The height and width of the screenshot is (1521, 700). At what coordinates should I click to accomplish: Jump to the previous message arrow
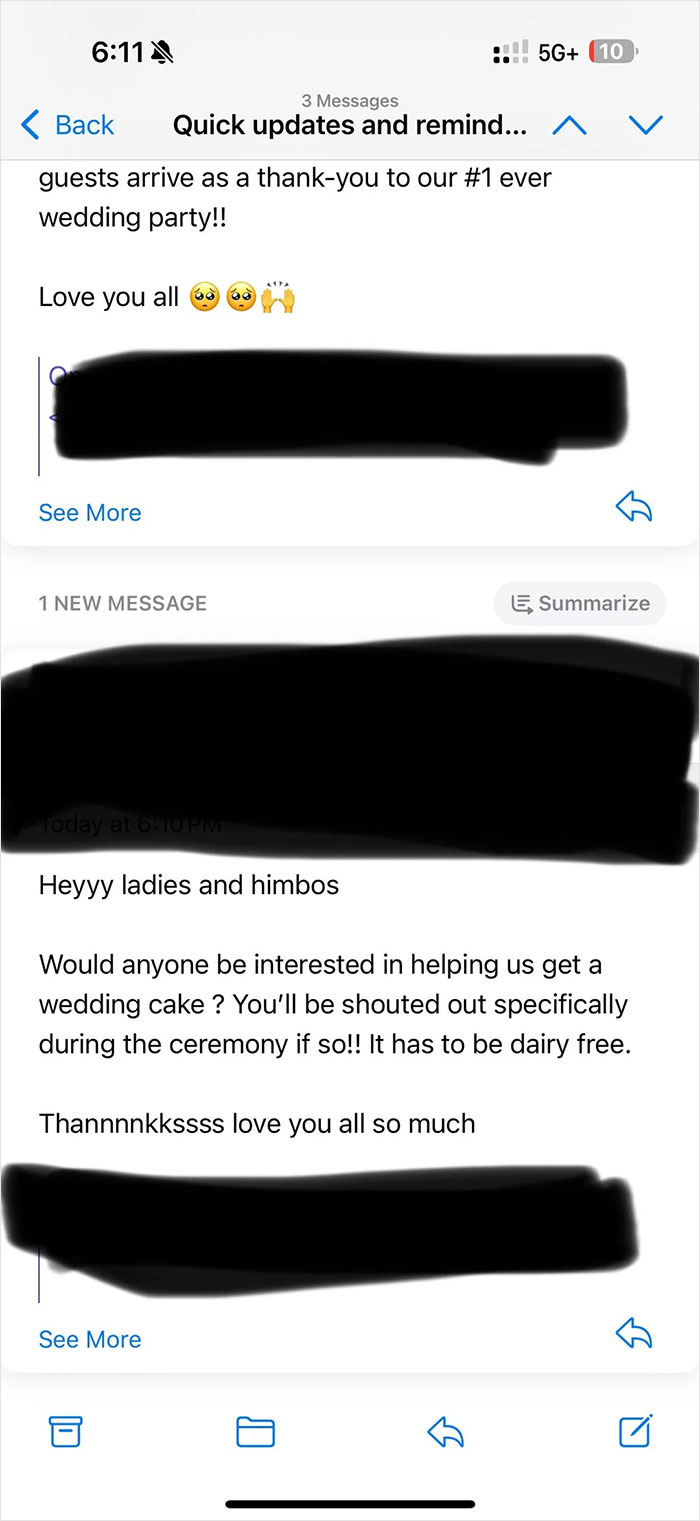(x=570, y=125)
